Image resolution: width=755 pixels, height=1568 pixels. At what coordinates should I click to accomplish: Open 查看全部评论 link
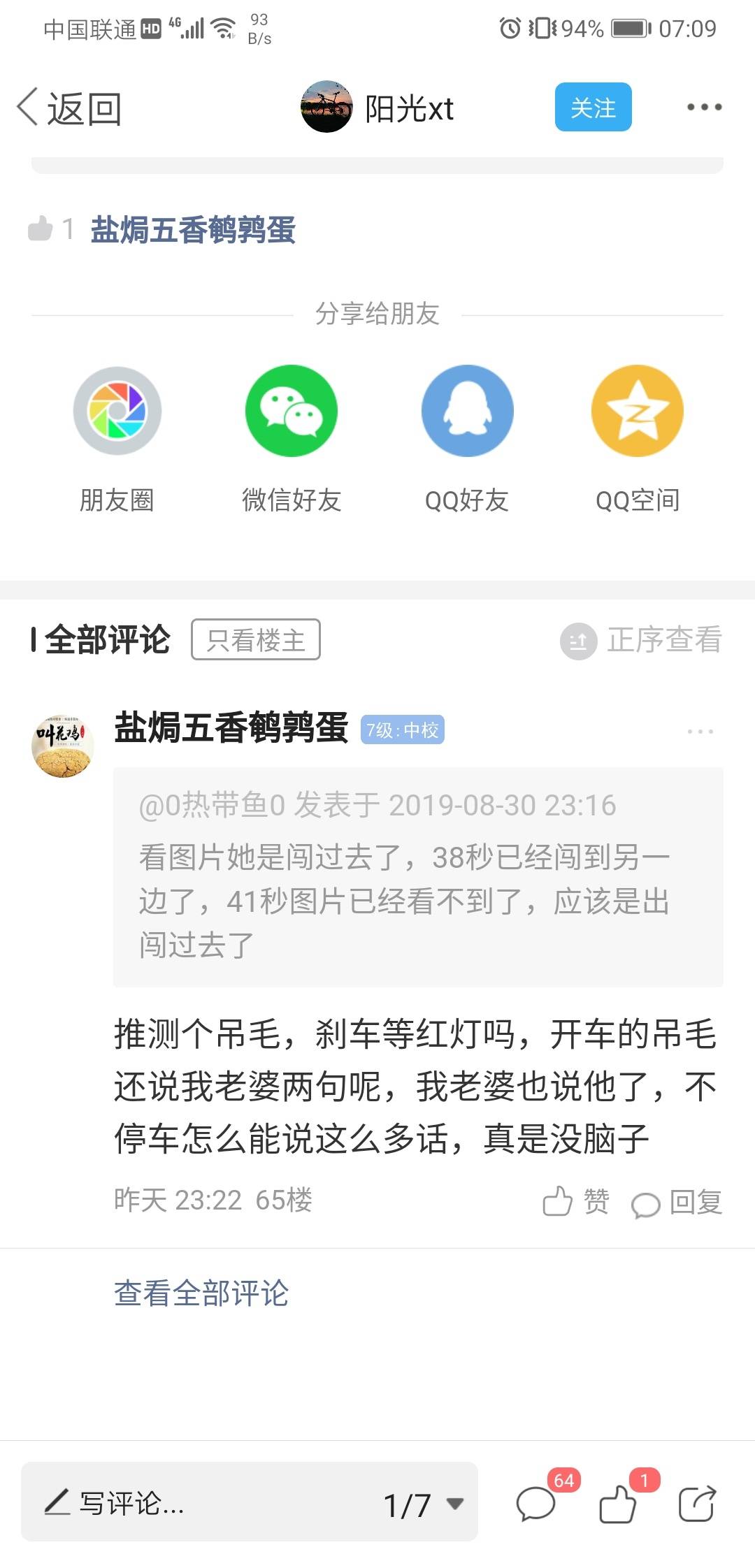[x=201, y=1293]
